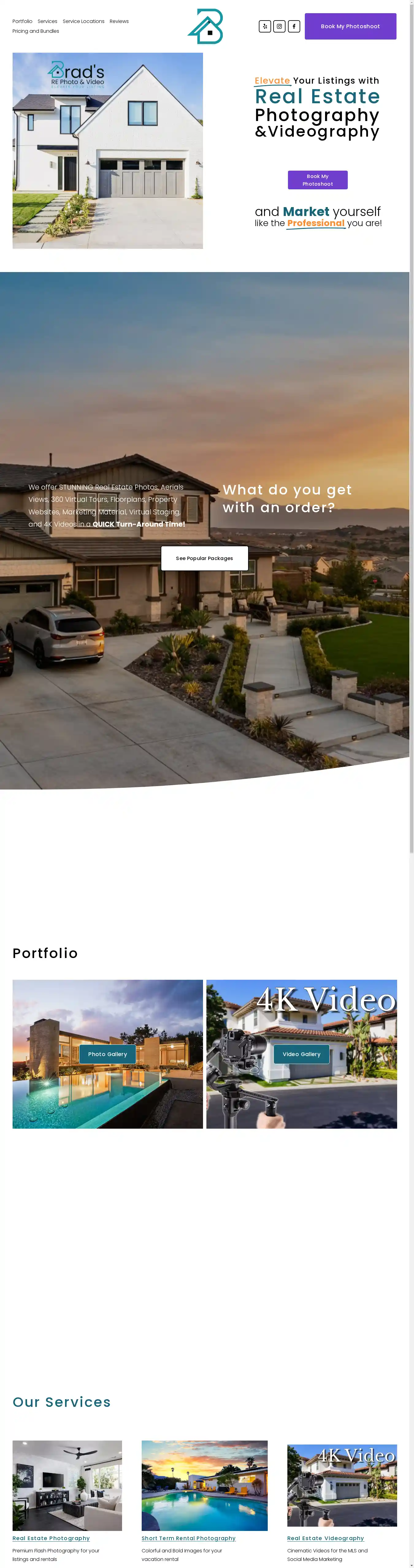Open the Photo Gallery
This screenshot has width=414, height=1568.
coord(107,1054)
